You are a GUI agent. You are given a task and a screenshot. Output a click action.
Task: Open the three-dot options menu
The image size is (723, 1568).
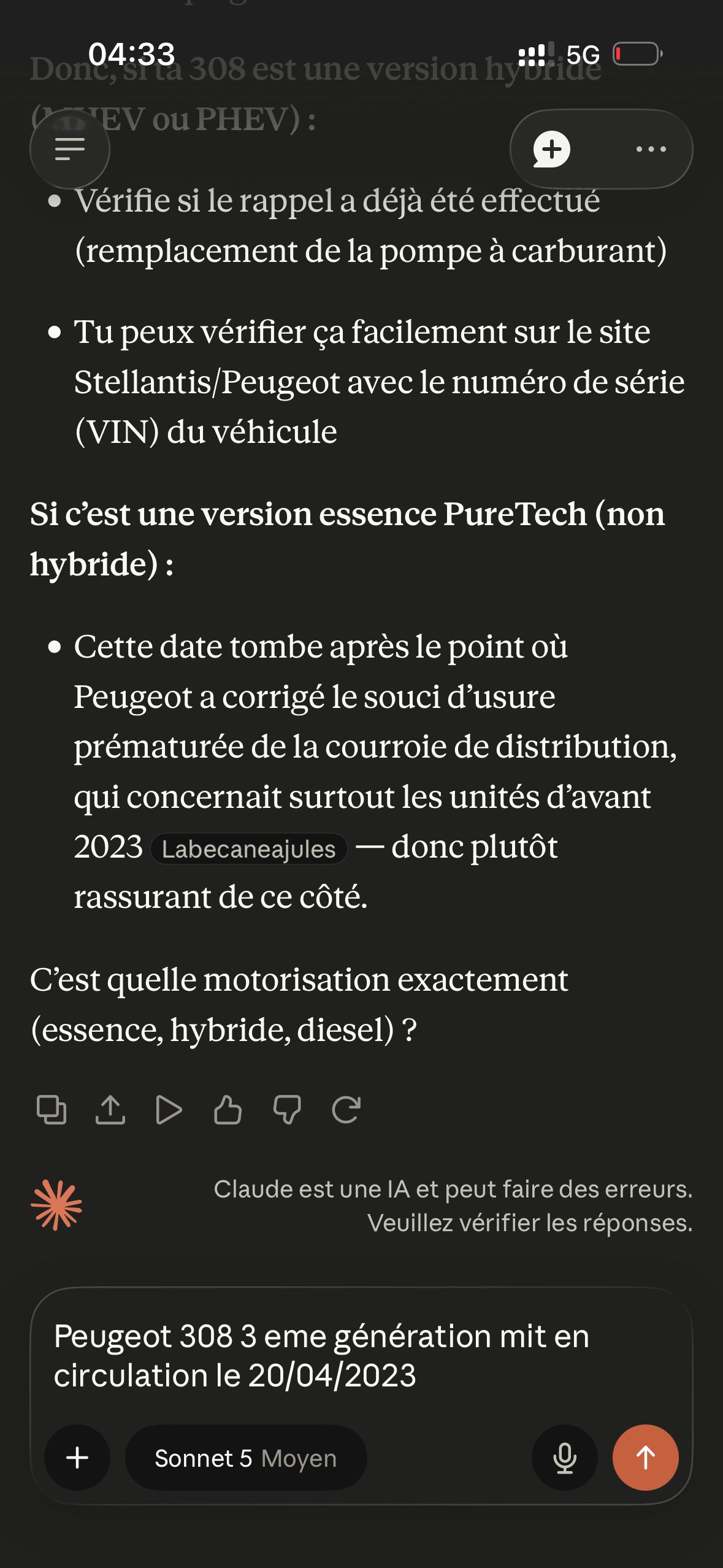(x=651, y=149)
